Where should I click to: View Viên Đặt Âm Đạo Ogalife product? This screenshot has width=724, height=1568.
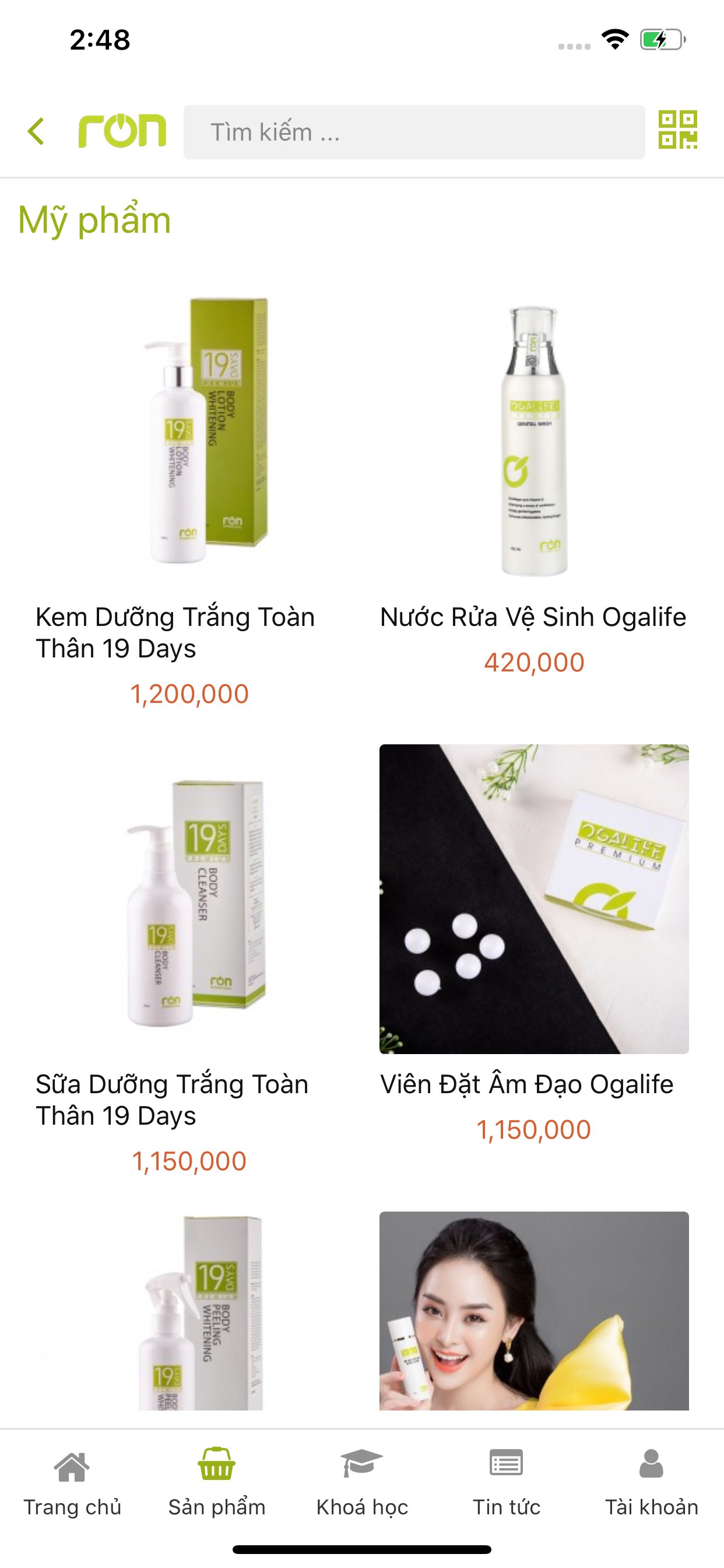point(533,899)
